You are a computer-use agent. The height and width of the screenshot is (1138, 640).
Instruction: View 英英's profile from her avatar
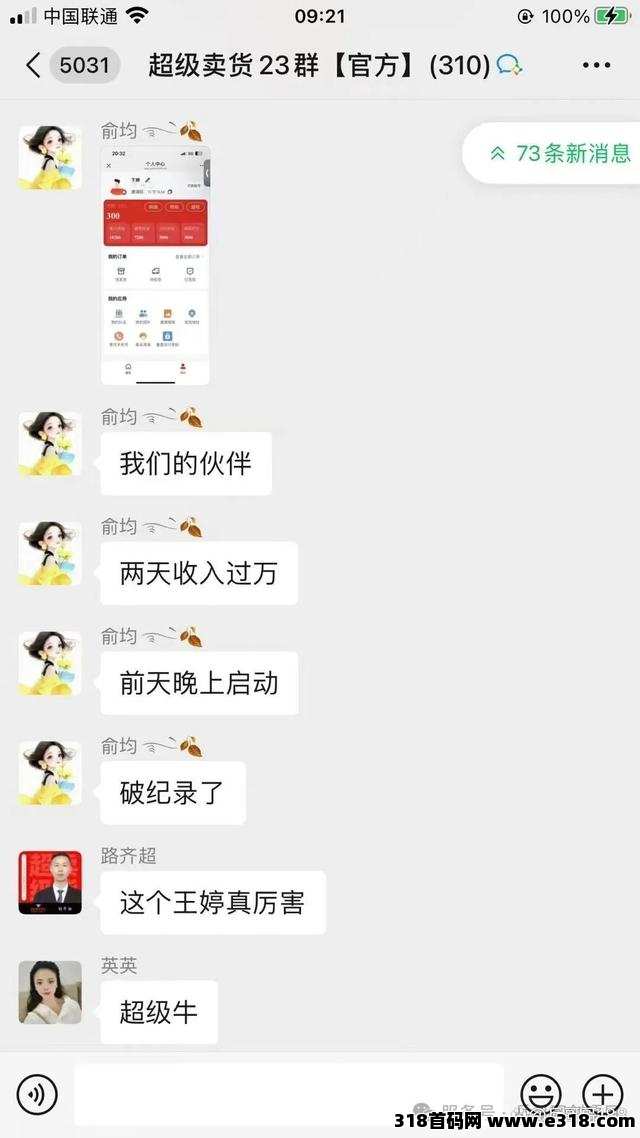pos(50,992)
